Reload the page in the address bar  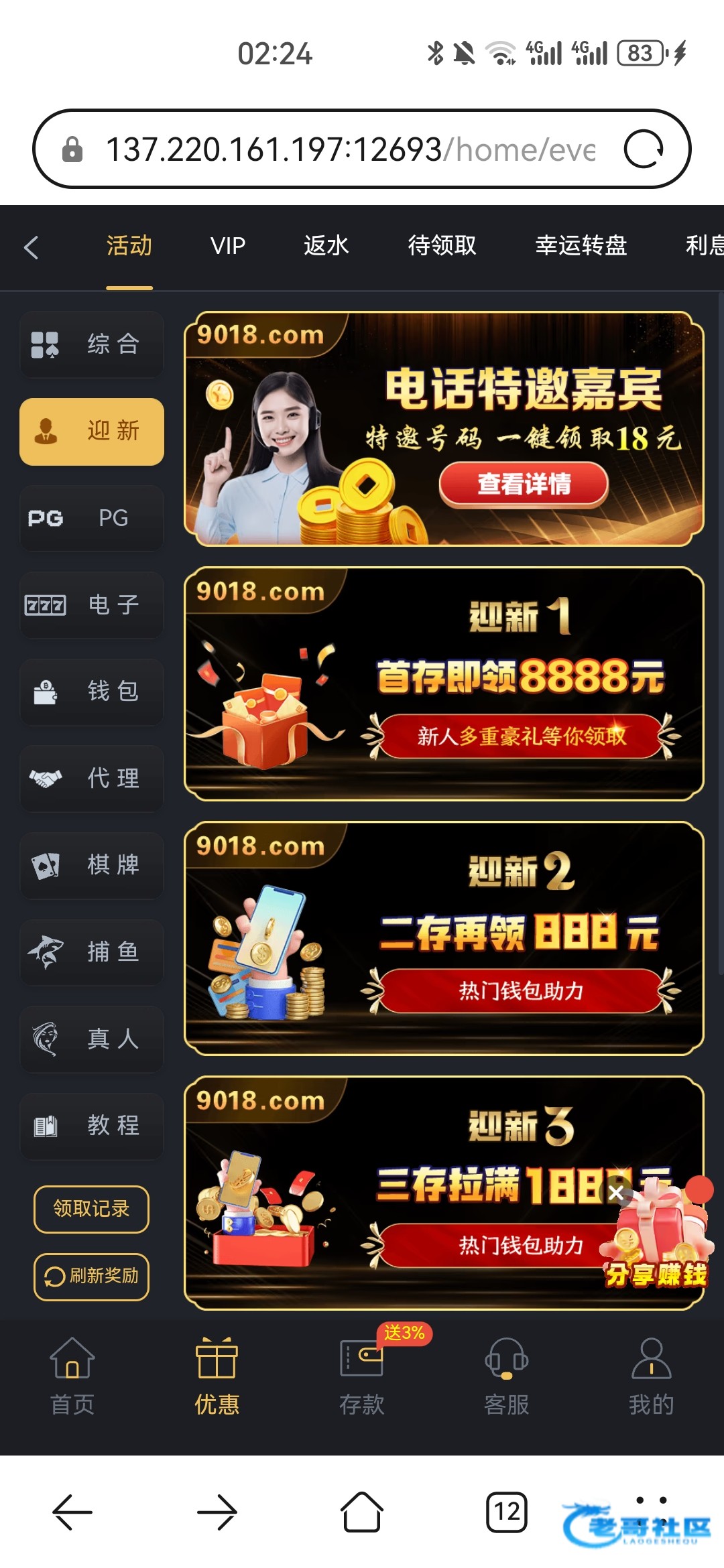click(x=644, y=149)
